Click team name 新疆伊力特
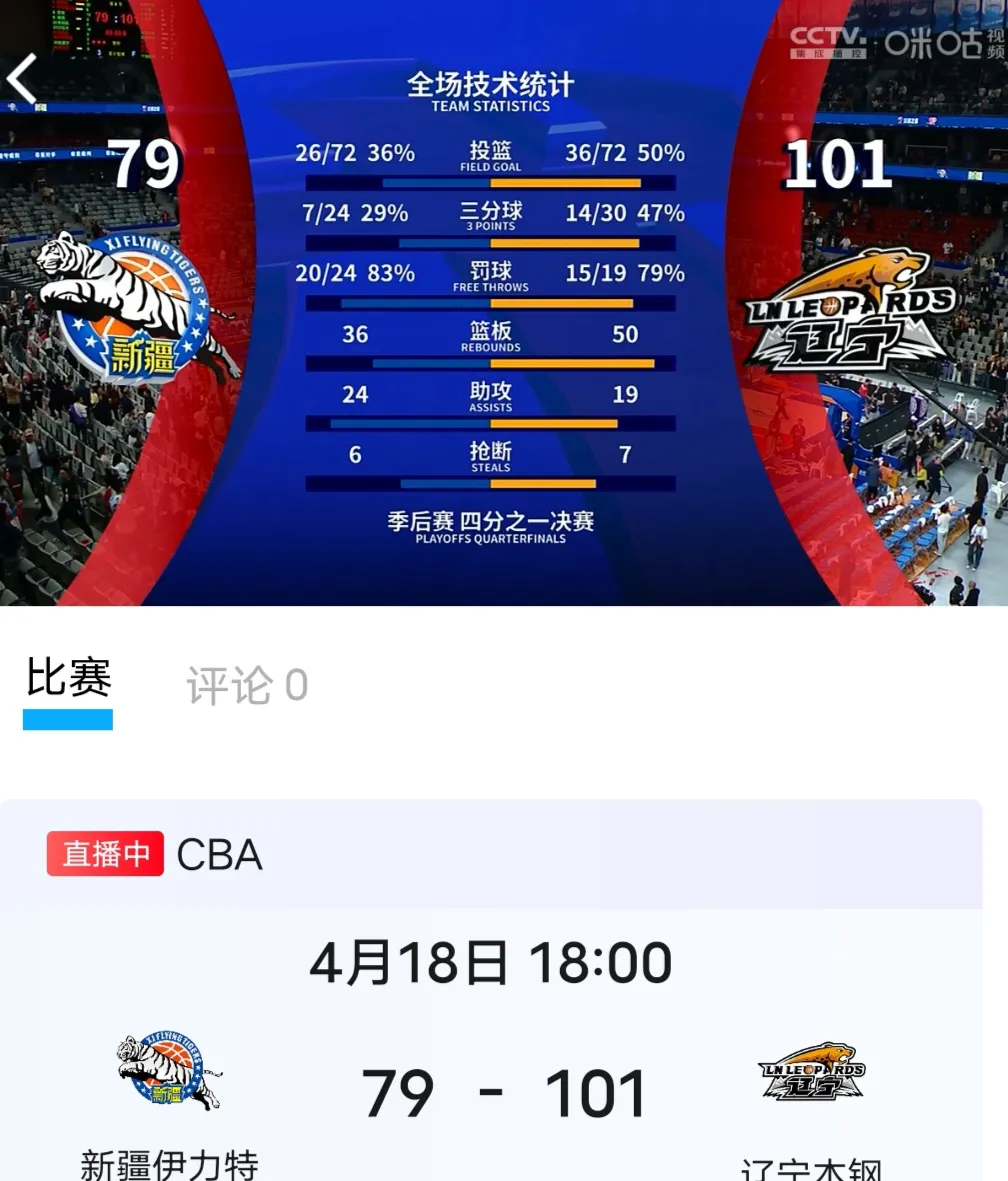The height and width of the screenshot is (1181, 1008). [x=168, y=1163]
